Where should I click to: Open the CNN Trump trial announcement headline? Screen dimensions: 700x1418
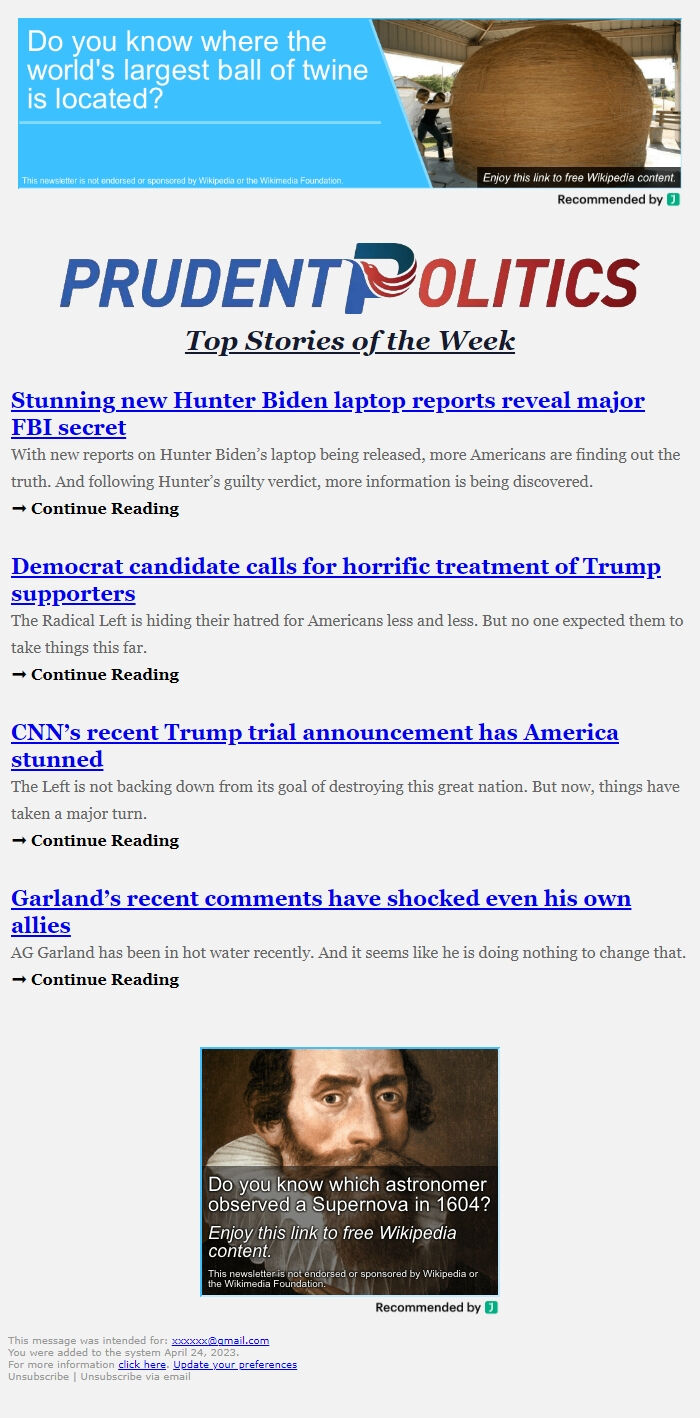(x=314, y=745)
